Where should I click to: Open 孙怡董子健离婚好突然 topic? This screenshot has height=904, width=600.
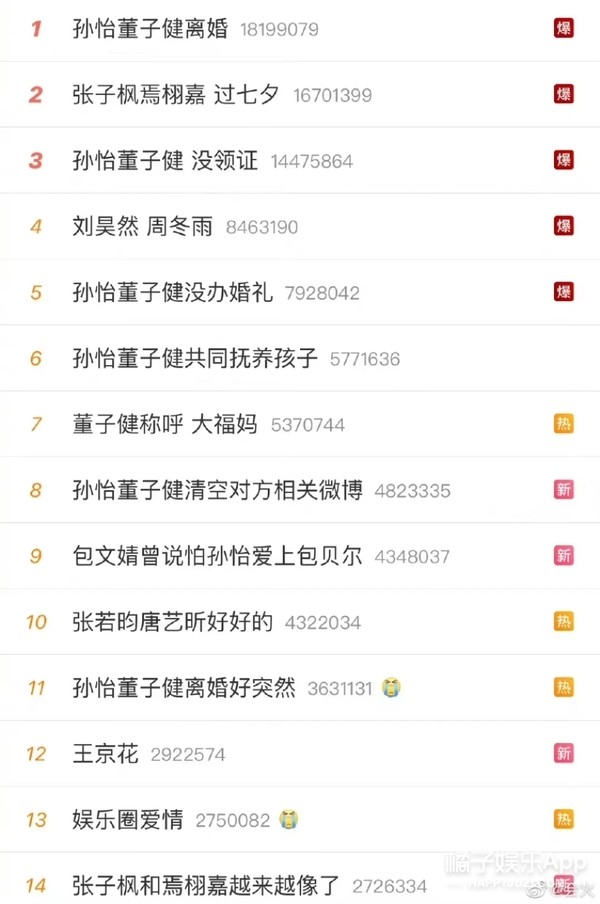185,688
